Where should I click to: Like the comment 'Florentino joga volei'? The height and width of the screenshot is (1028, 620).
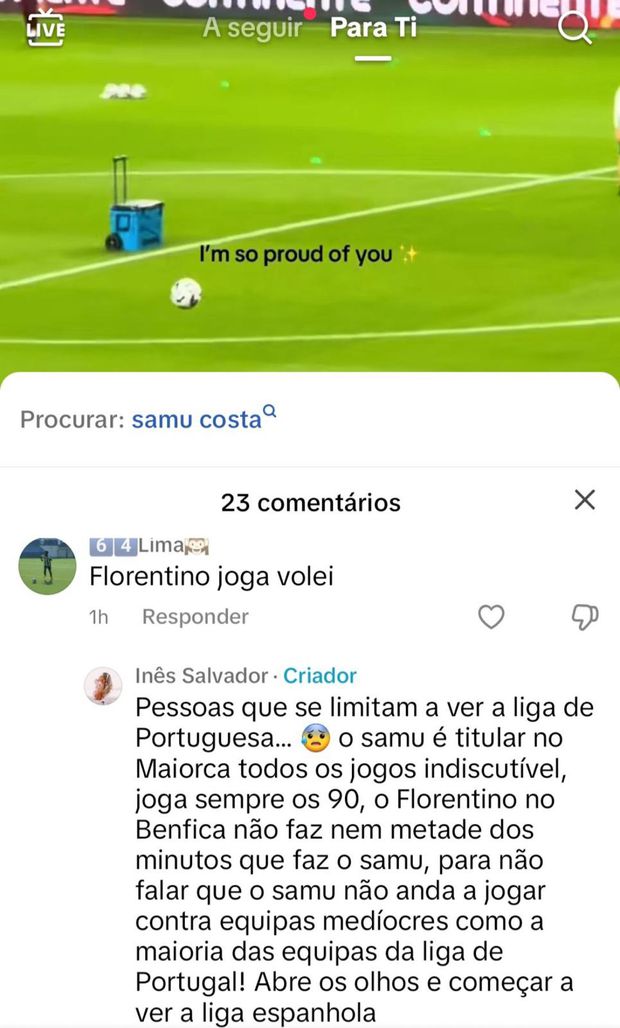[491, 617]
